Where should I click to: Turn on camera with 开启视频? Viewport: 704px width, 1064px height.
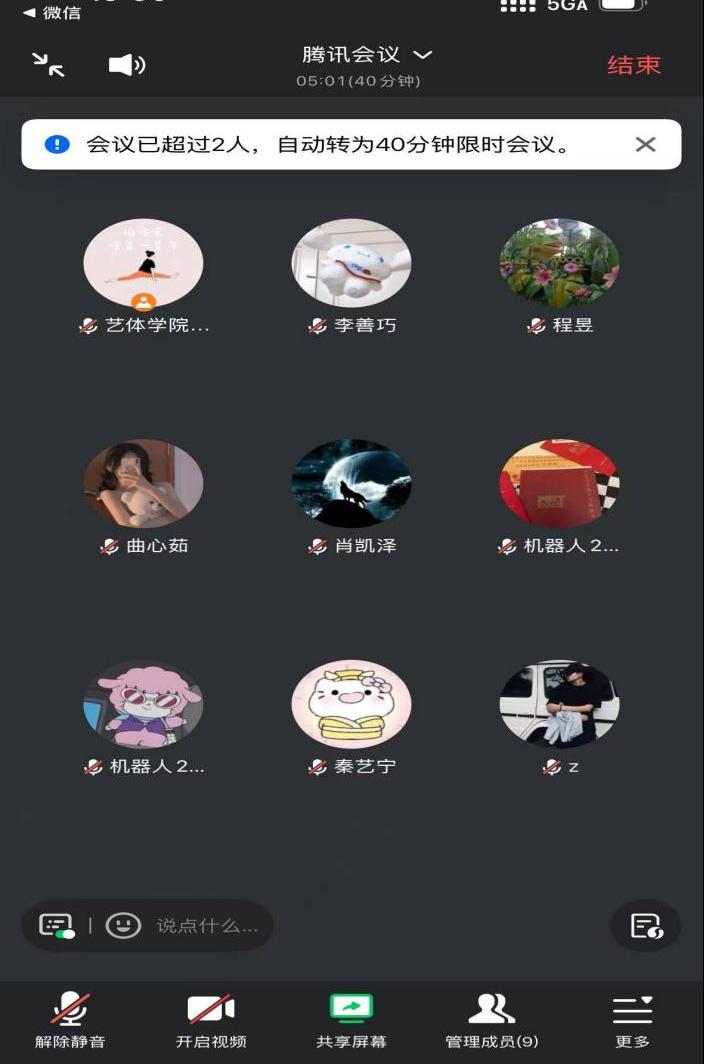(x=211, y=1020)
